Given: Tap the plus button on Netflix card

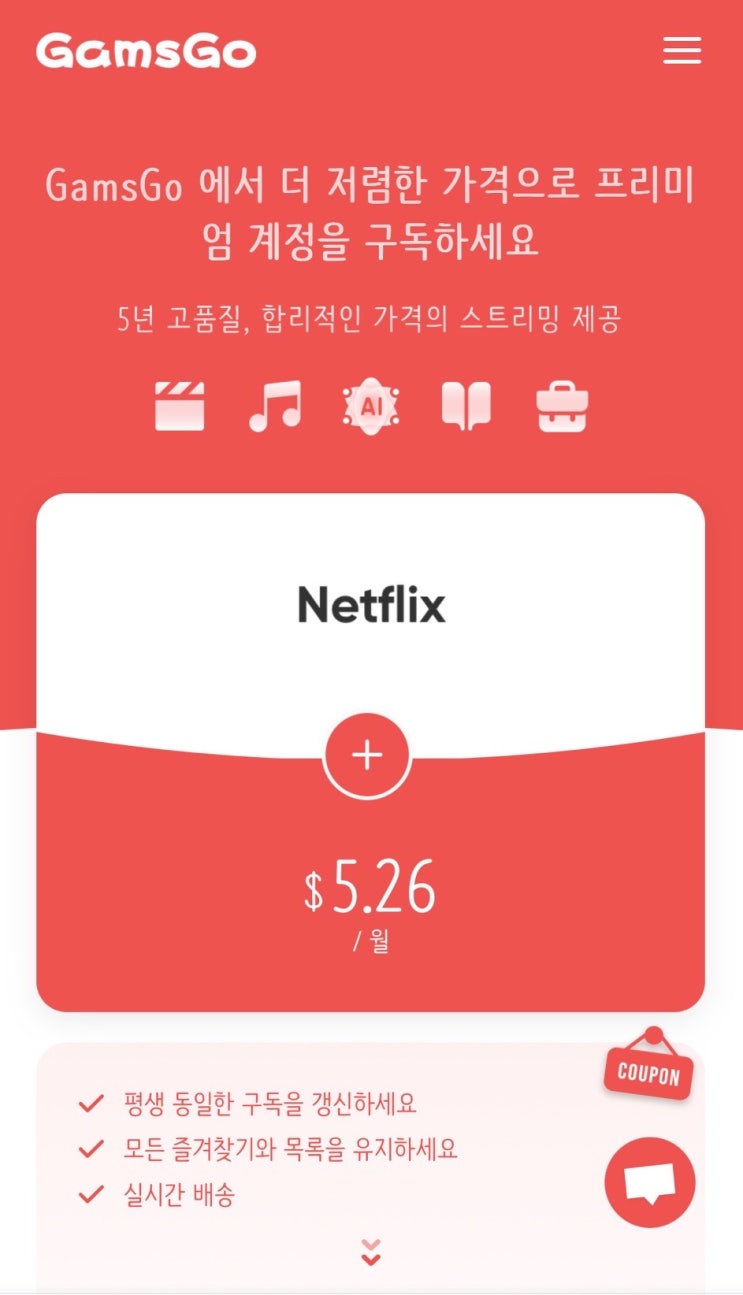Looking at the screenshot, I should 367,755.
